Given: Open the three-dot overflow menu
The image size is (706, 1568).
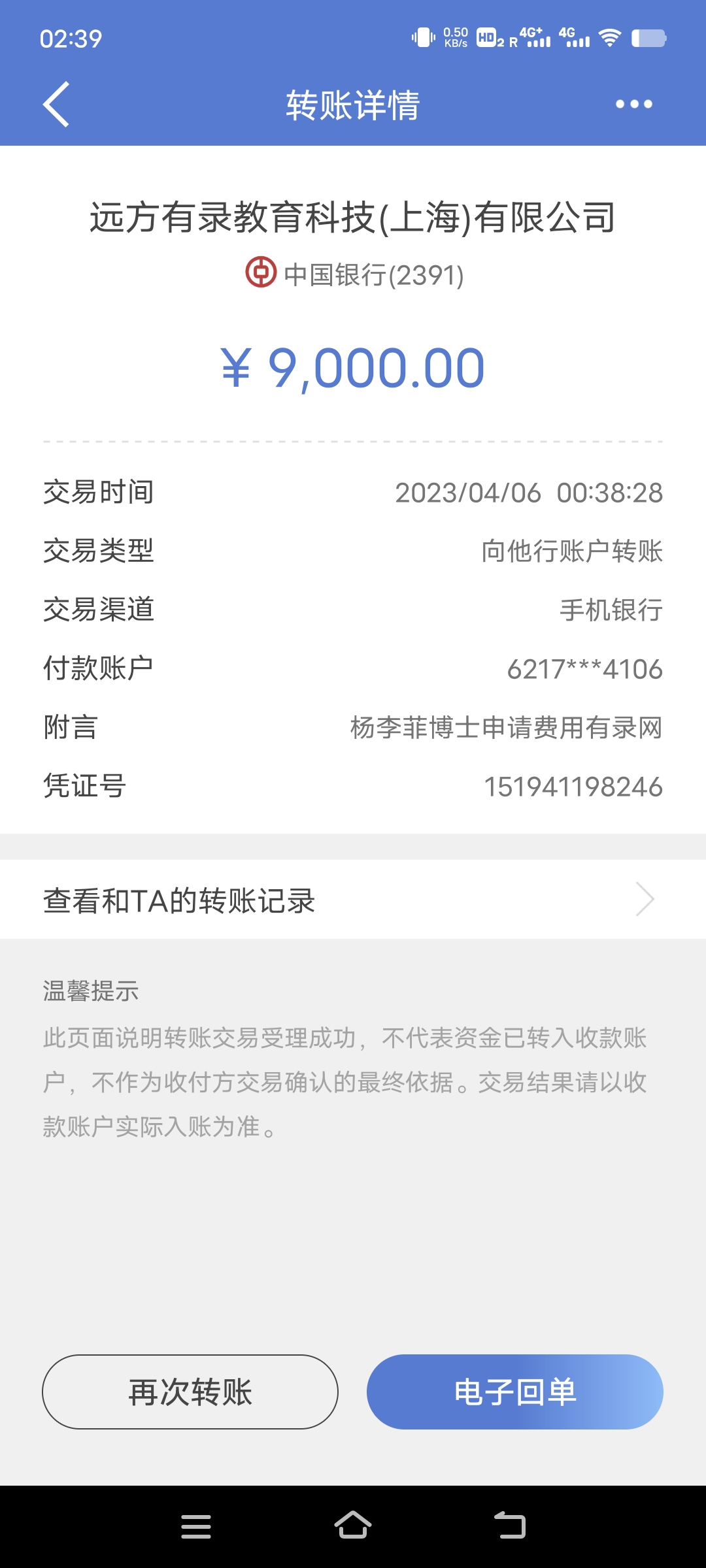Looking at the screenshot, I should tap(633, 105).
